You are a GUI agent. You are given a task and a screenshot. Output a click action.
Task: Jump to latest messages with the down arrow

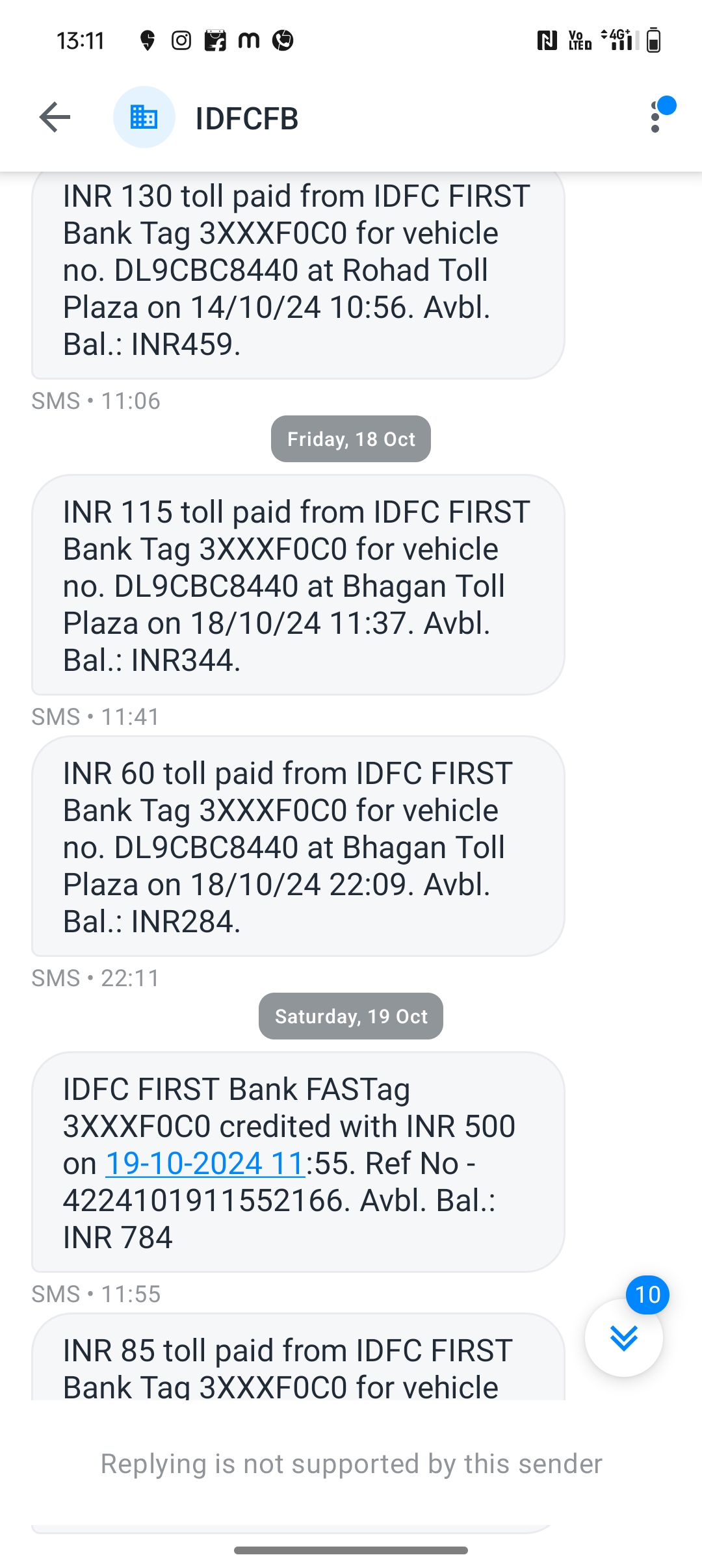pyautogui.click(x=624, y=1338)
